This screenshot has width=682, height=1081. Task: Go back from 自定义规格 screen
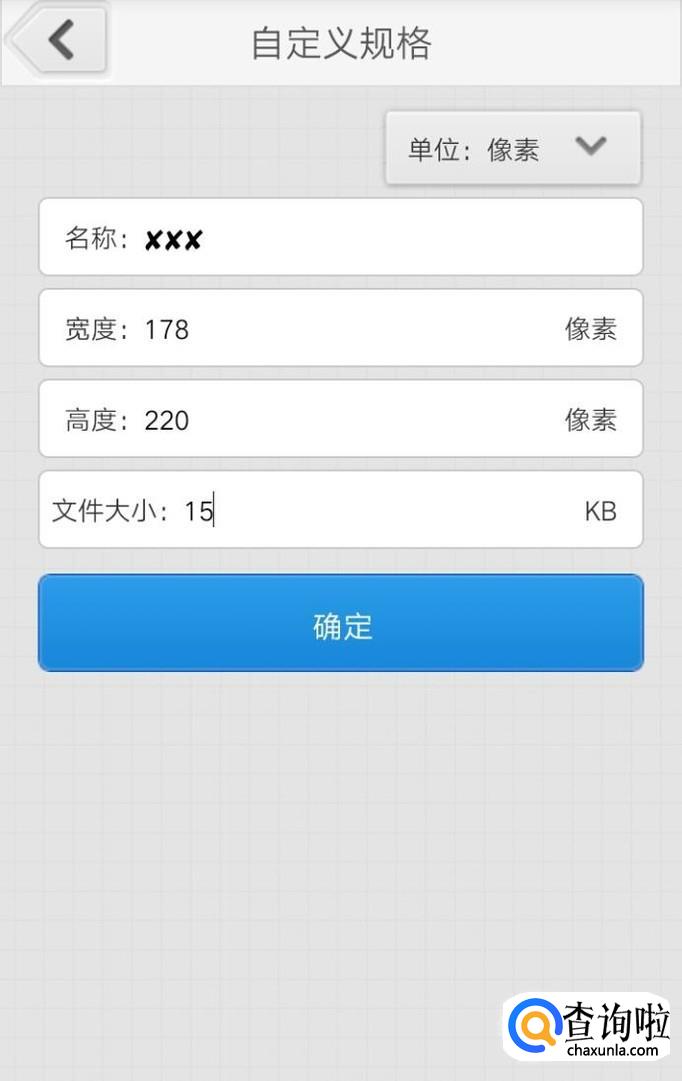click(58, 41)
